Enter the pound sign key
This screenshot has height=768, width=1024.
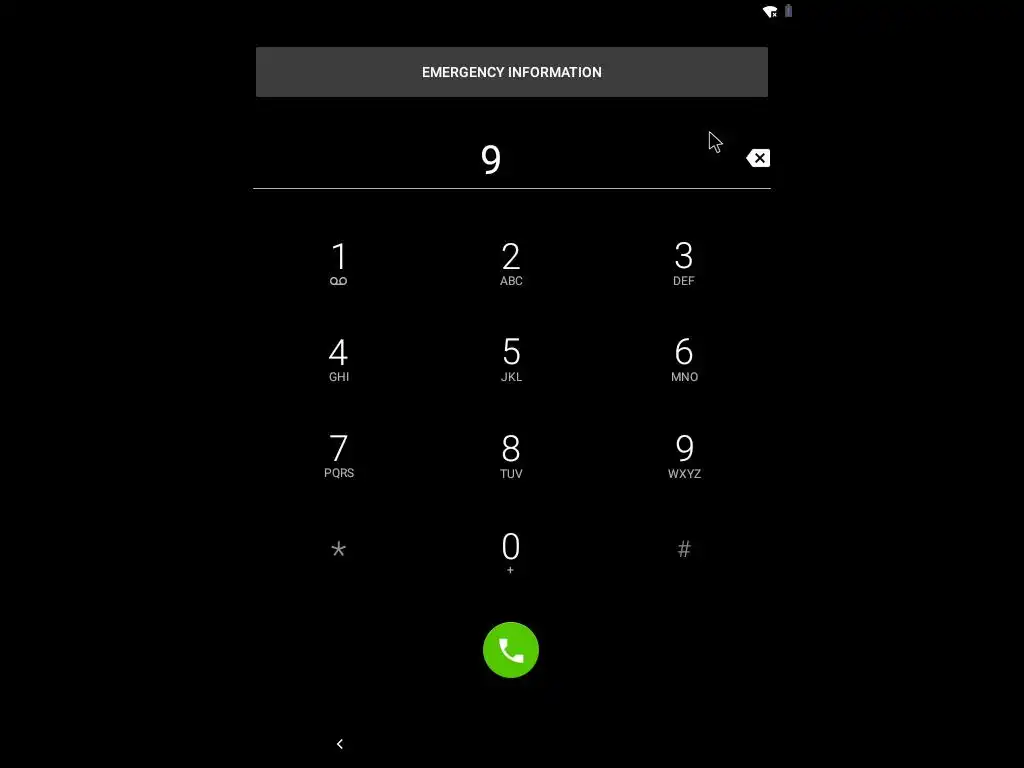tap(684, 549)
